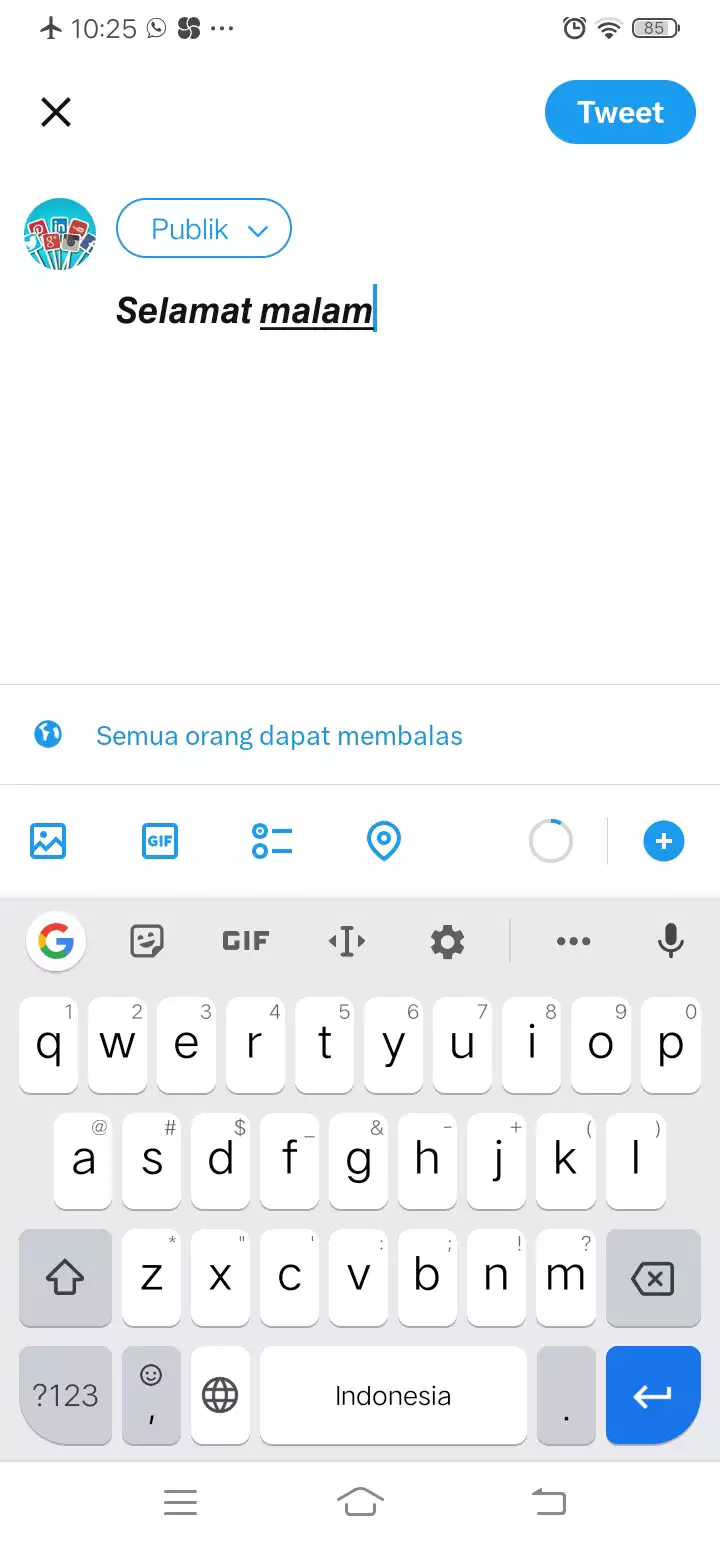This screenshot has width=720, height=1544.
Task: Close the tweet composer
Action: click(56, 112)
